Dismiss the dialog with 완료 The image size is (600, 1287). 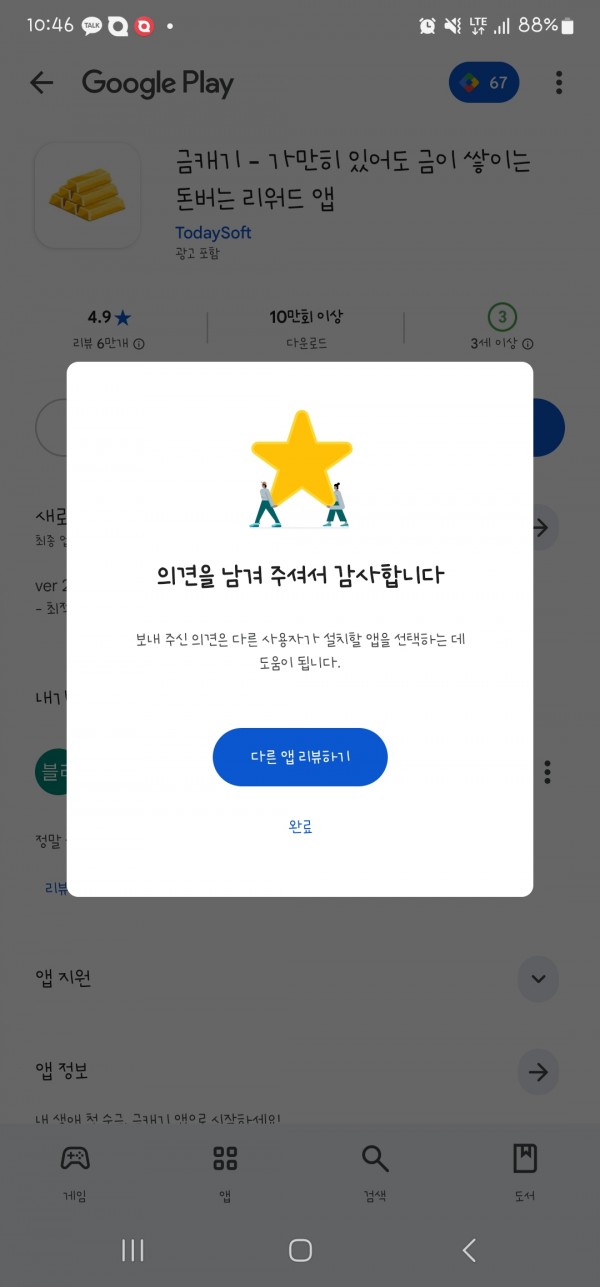tap(300, 826)
